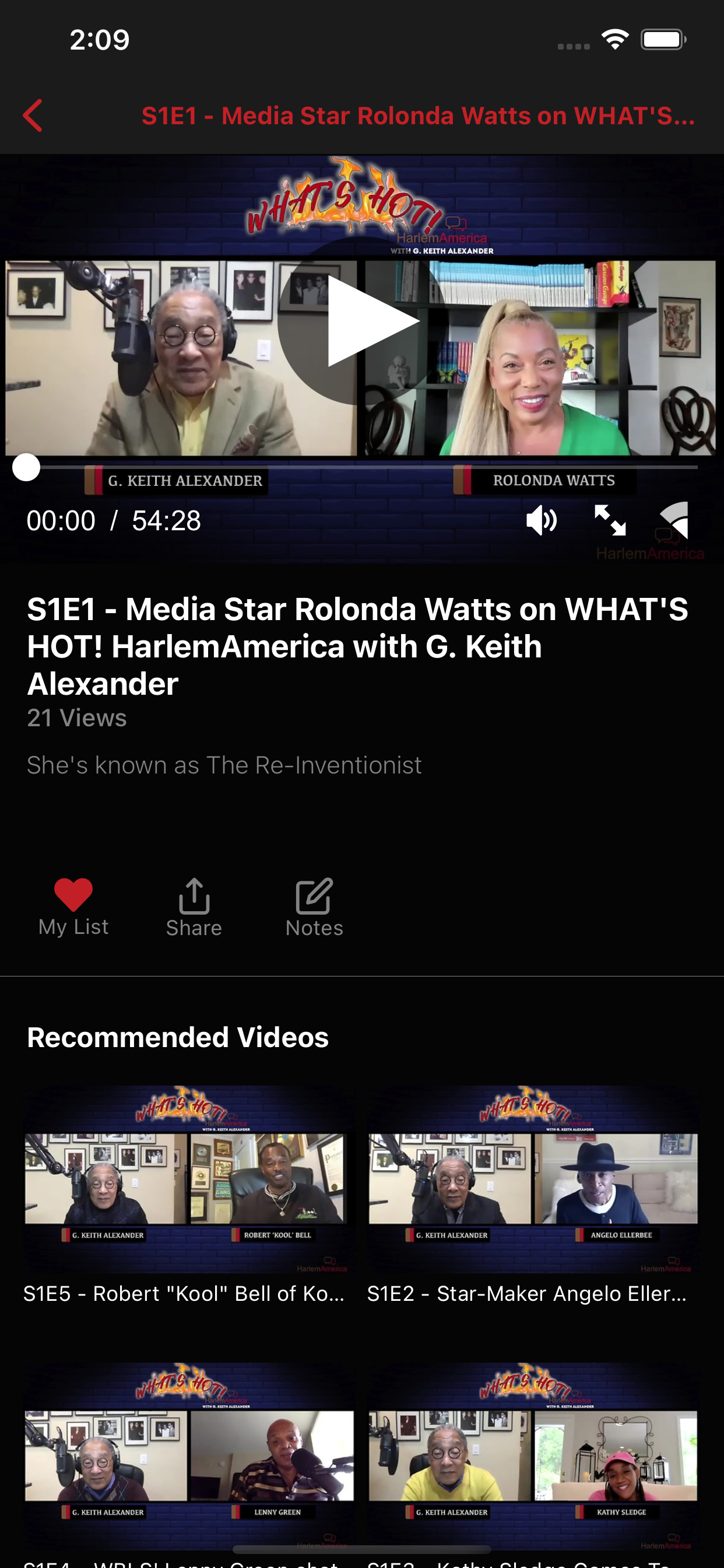Open Notes for this video
Screen dimensions: 724x1568
coord(314,907)
